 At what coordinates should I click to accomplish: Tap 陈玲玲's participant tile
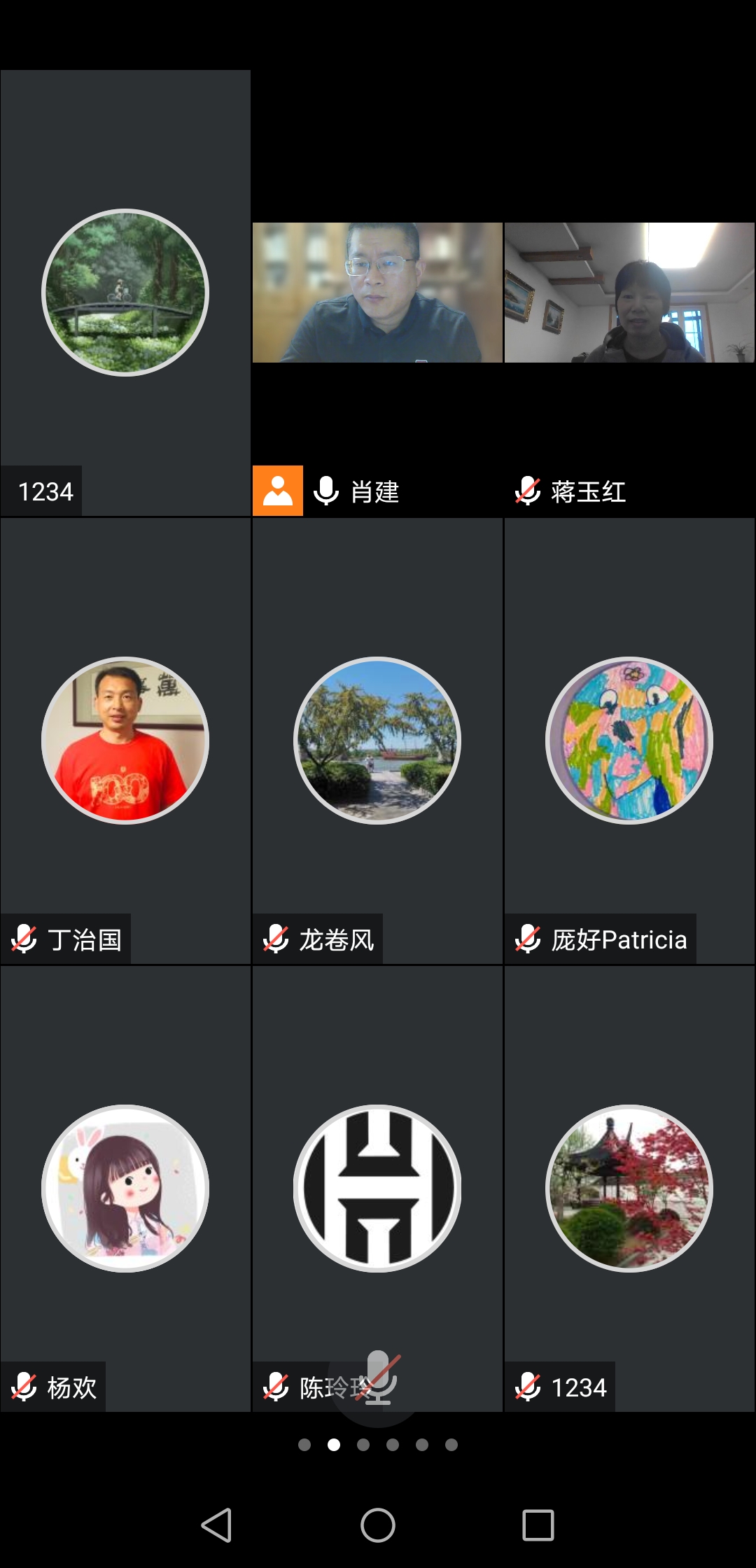pyautogui.click(x=377, y=1189)
